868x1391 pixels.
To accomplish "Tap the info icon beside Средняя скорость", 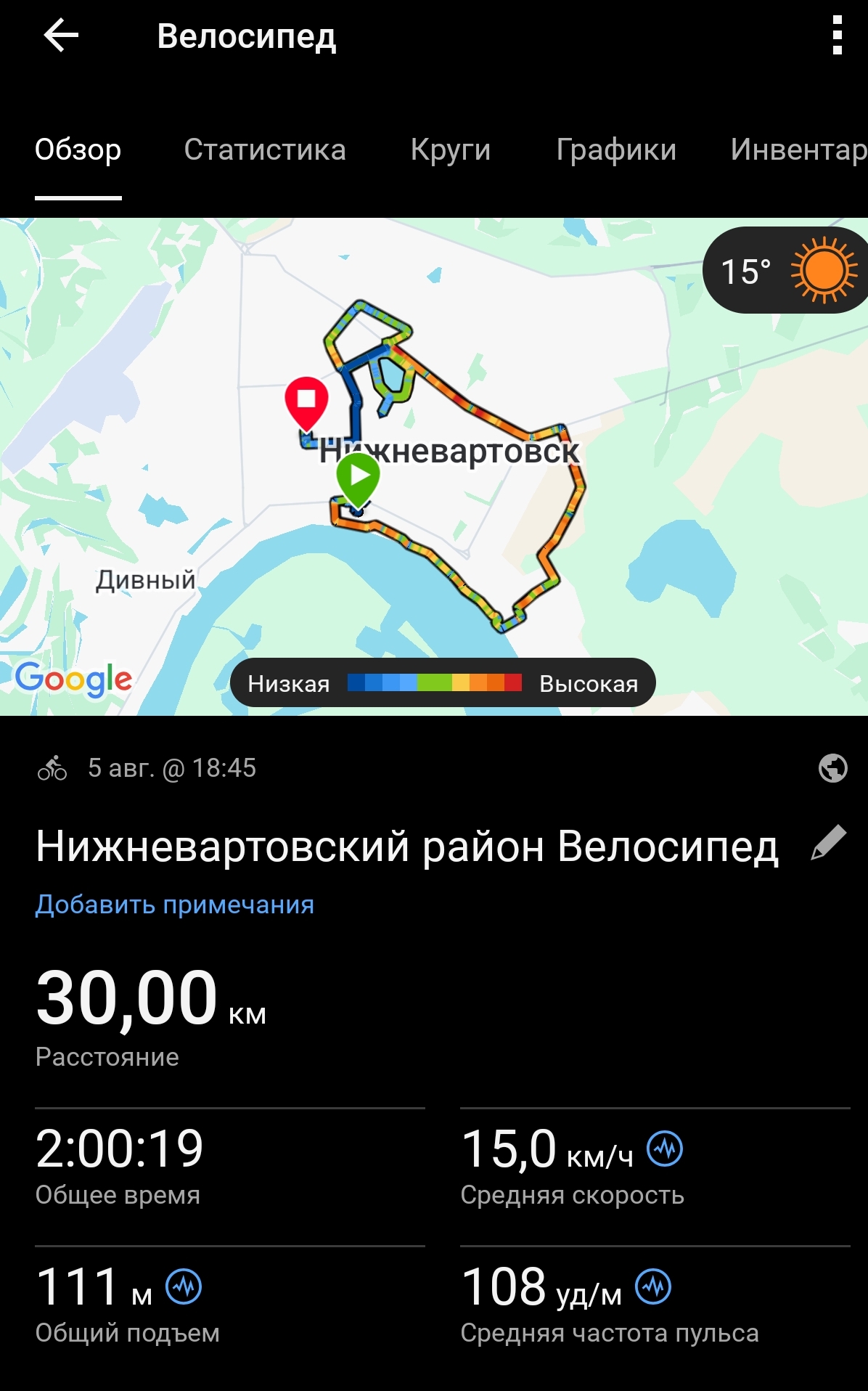I will coord(665,1149).
